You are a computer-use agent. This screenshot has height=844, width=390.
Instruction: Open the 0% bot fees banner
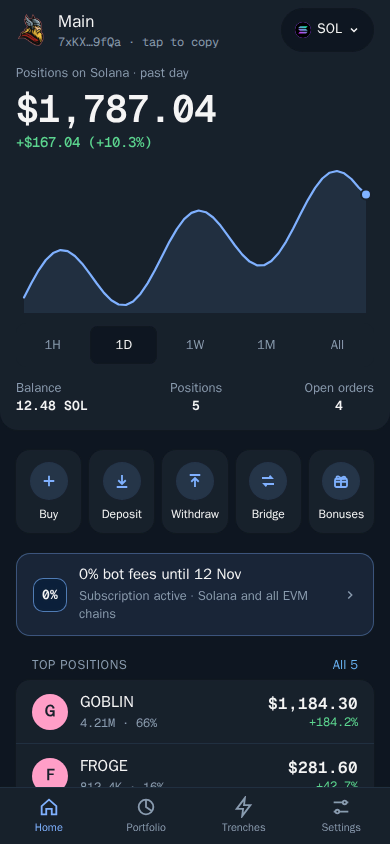[195, 594]
